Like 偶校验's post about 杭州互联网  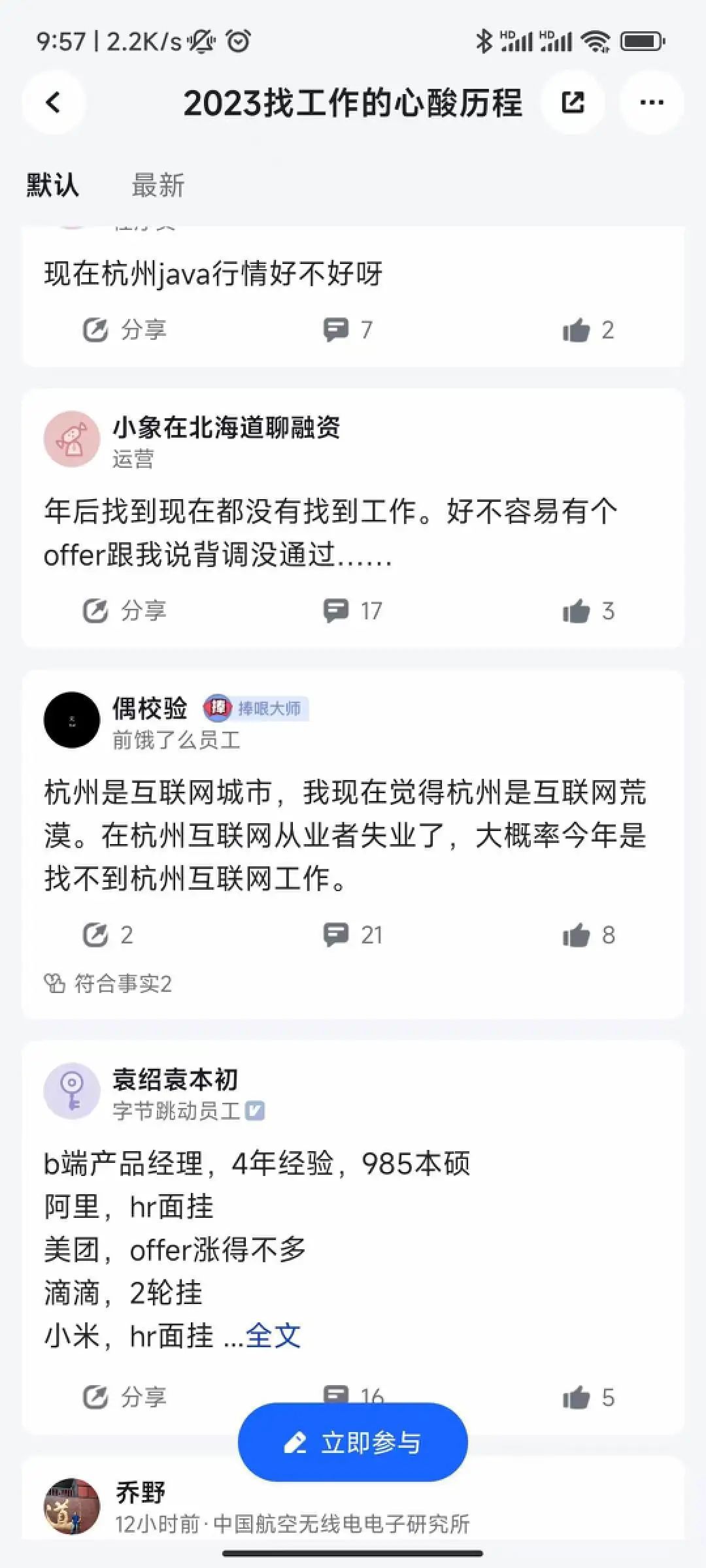coord(588,935)
